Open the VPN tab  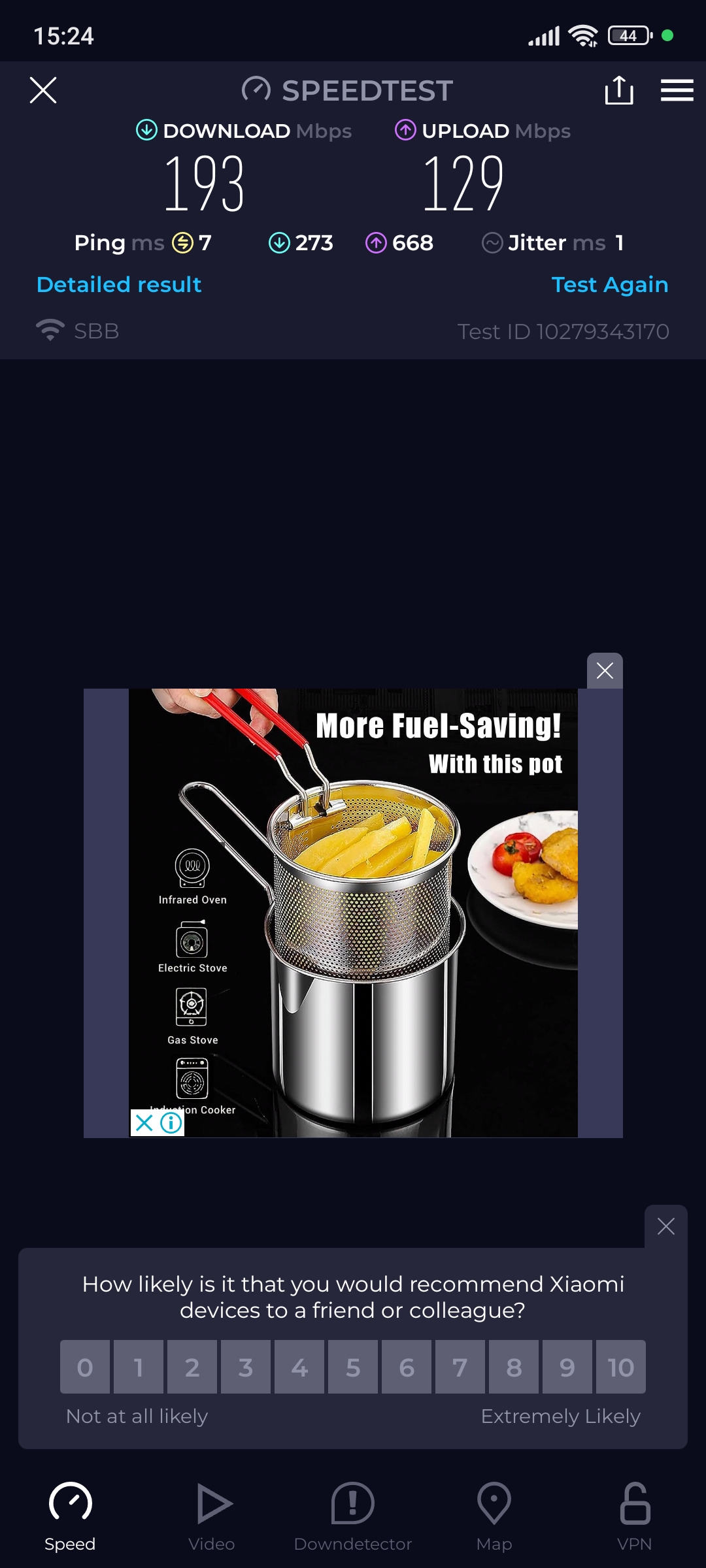[x=635, y=1516]
